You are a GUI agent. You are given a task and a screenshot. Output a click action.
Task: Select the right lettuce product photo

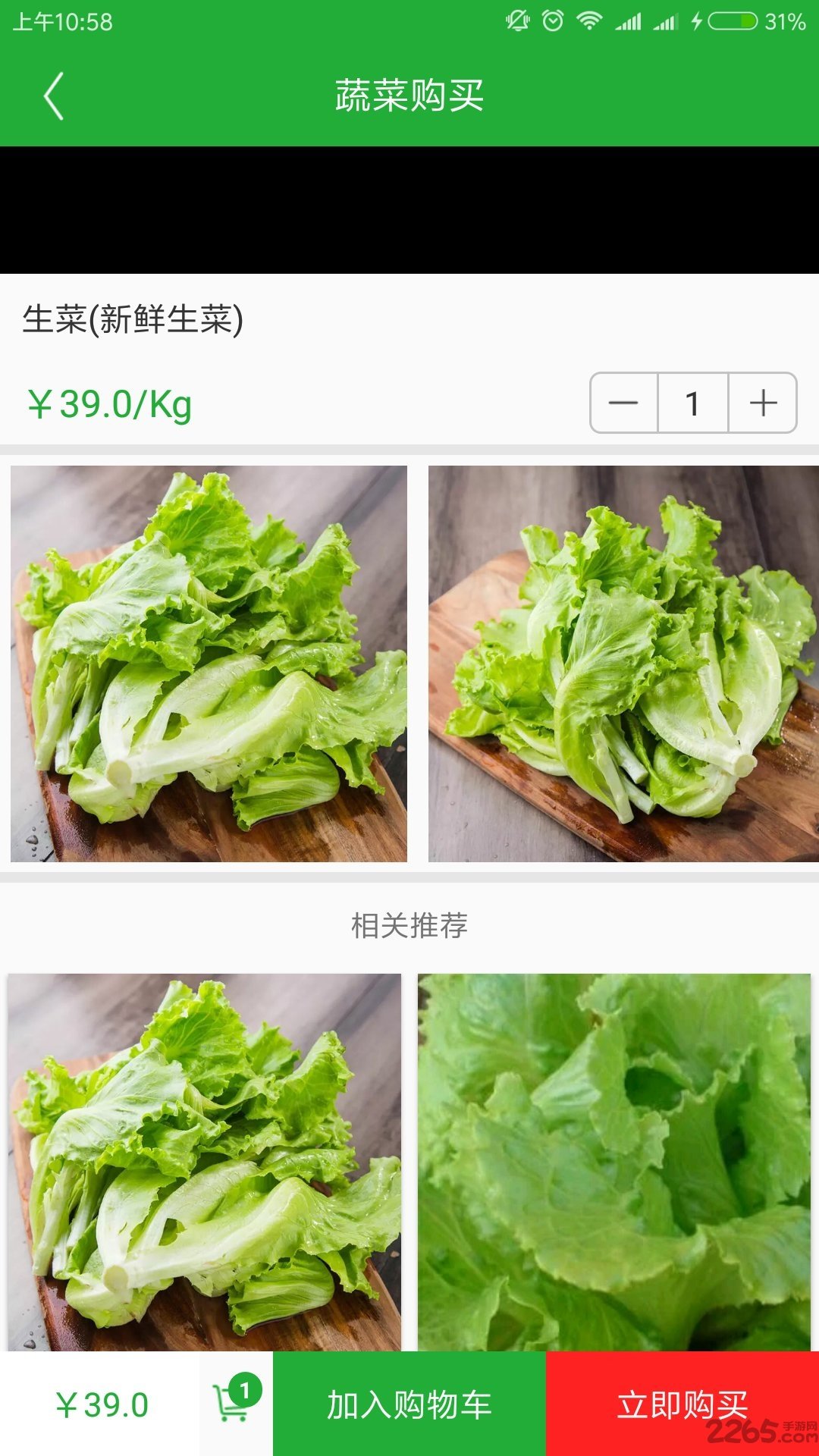[614, 664]
